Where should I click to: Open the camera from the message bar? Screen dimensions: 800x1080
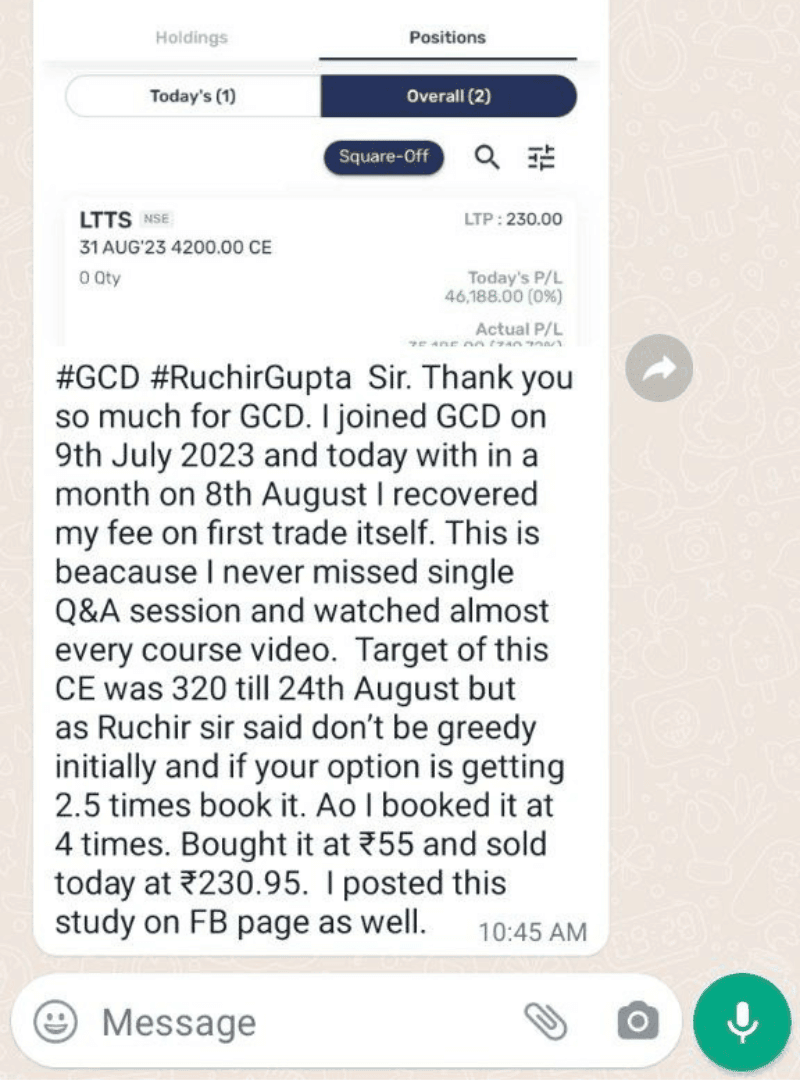637,1022
